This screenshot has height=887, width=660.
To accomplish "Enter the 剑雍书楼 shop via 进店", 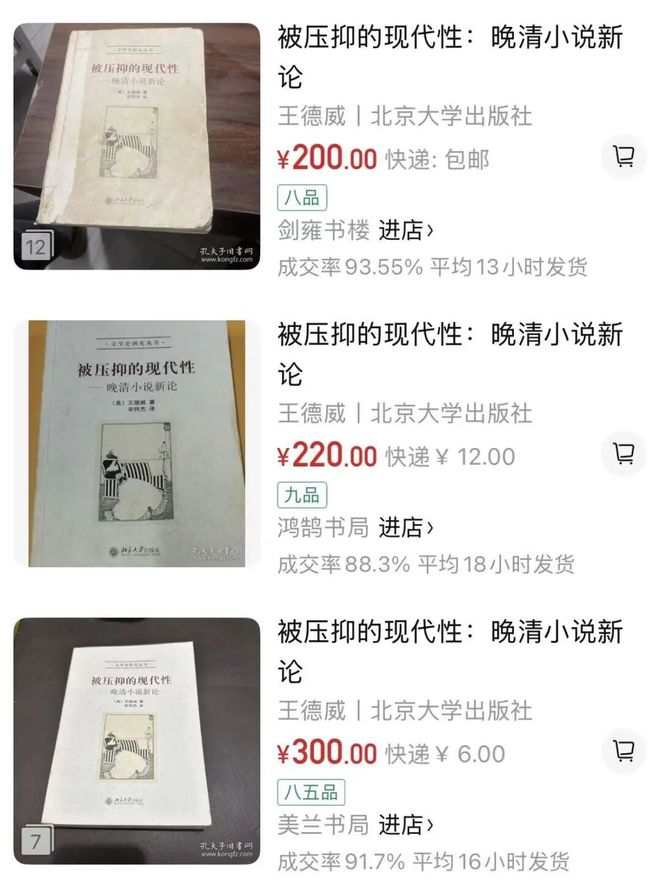I will tap(406, 231).
